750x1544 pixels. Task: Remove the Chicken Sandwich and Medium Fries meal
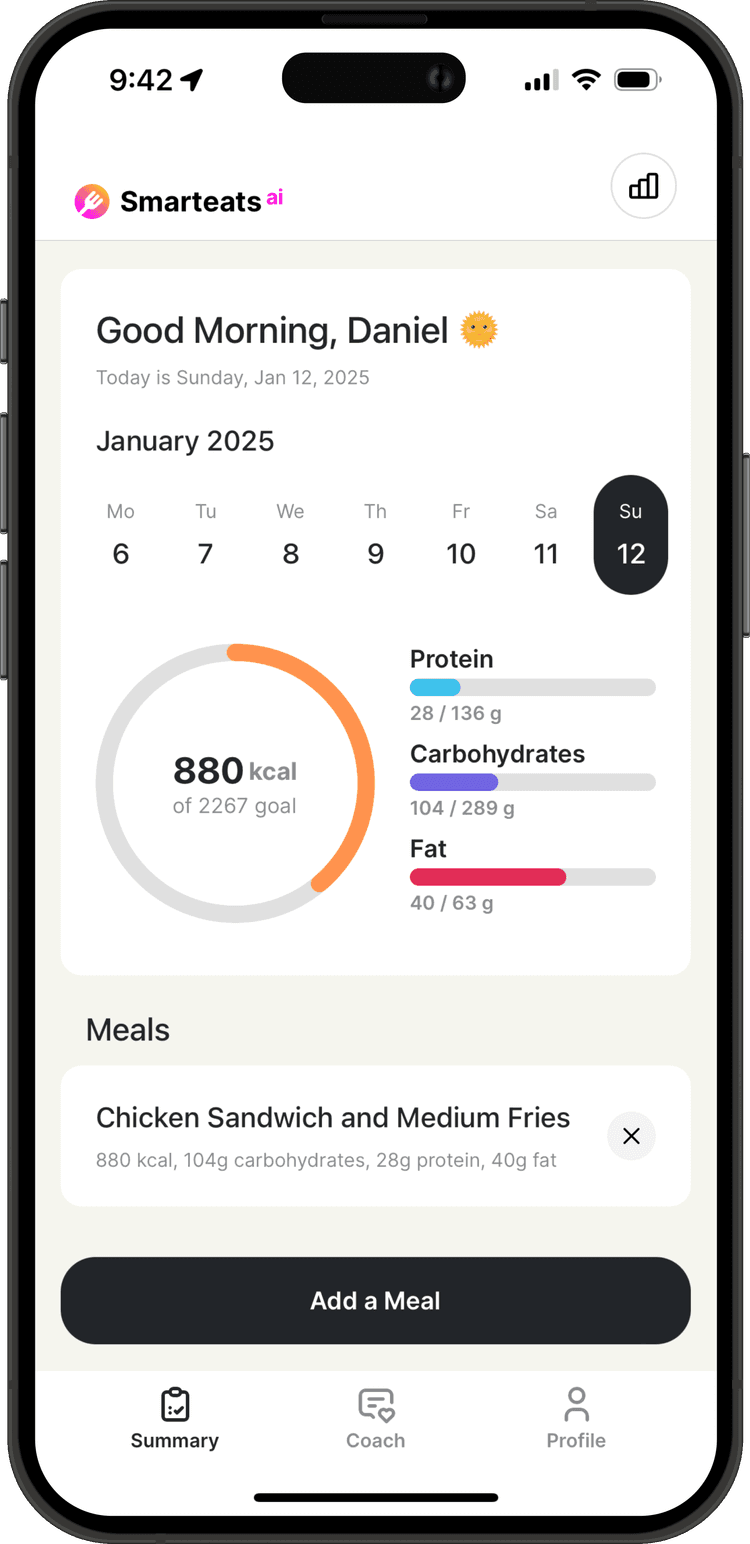pyautogui.click(x=631, y=1136)
